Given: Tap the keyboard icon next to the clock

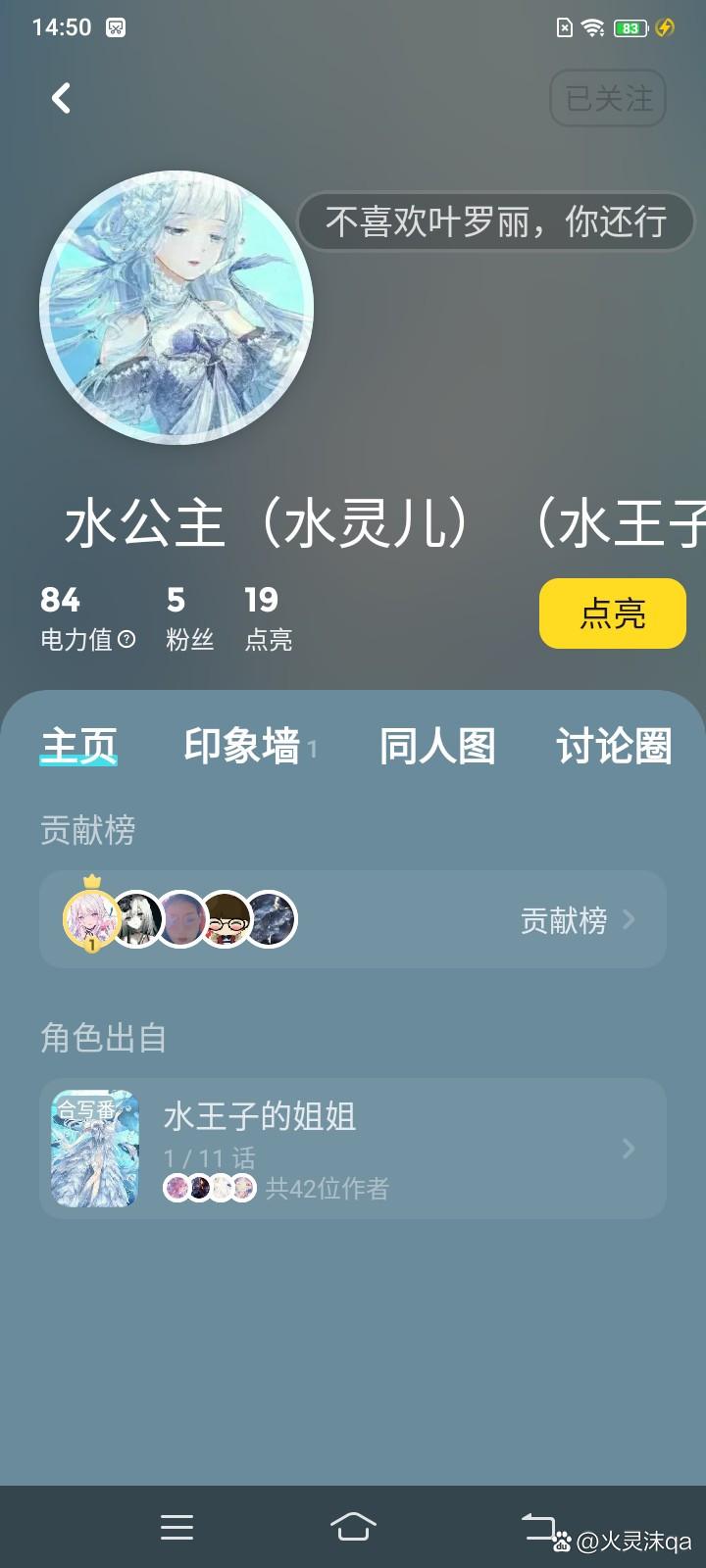Looking at the screenshot, I should pos(118,27).
